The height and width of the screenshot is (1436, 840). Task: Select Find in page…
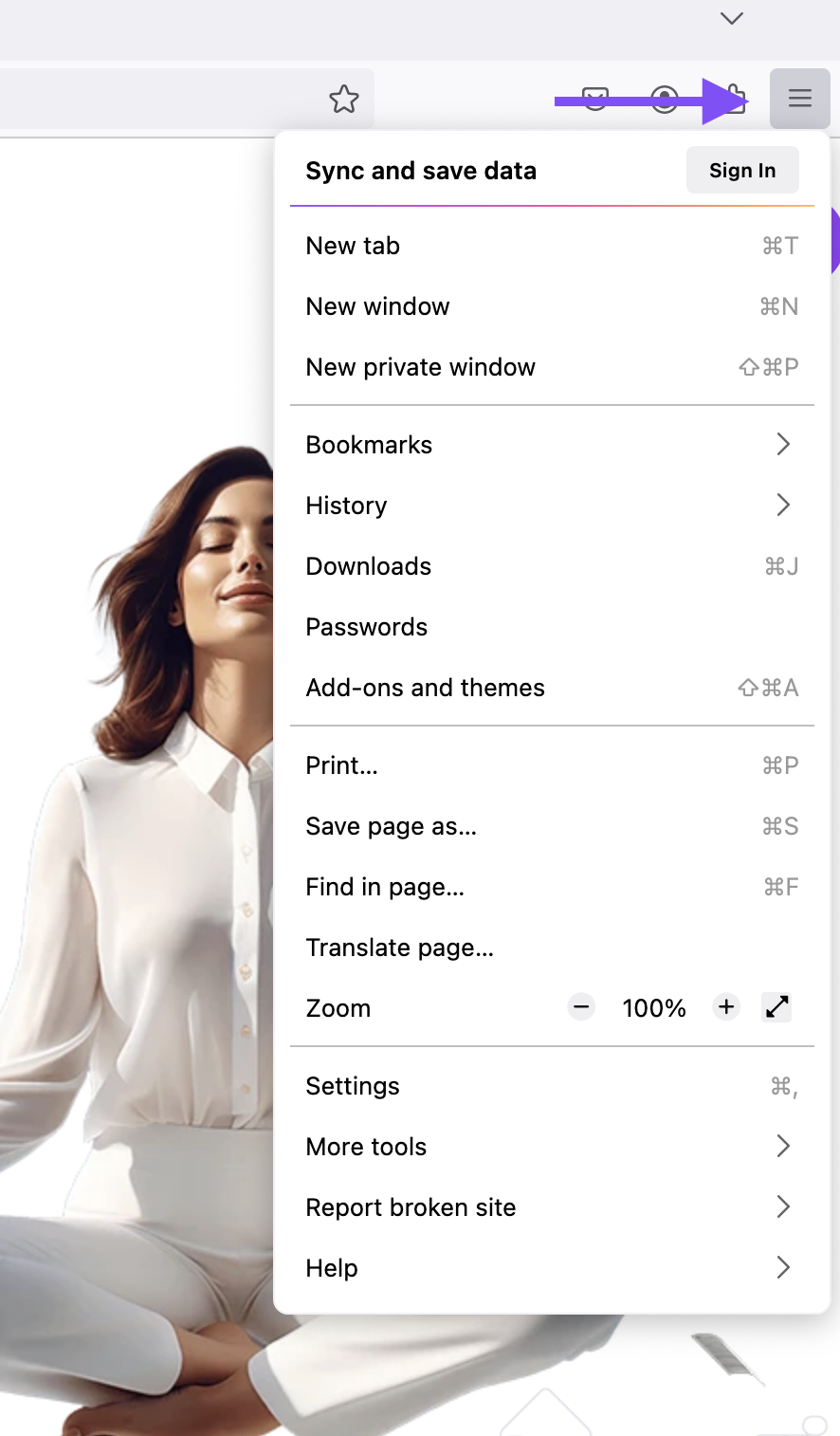tap(551, 887)
